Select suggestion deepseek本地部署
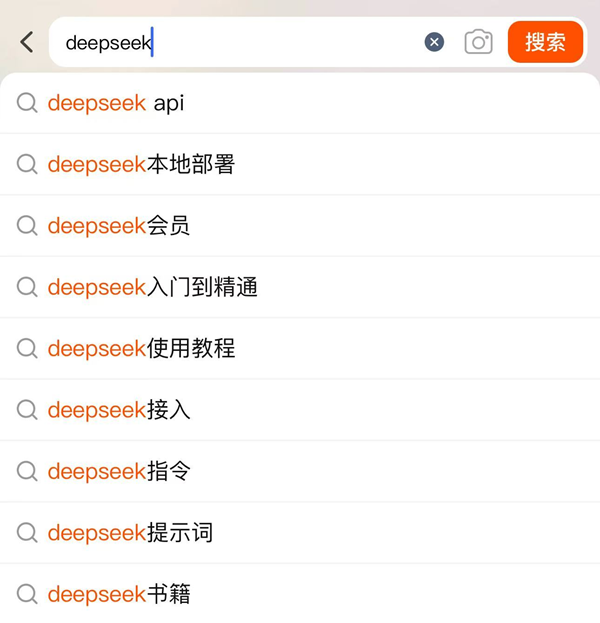The image size is (600, 623). pyautogui.click(x=141, y=165)
